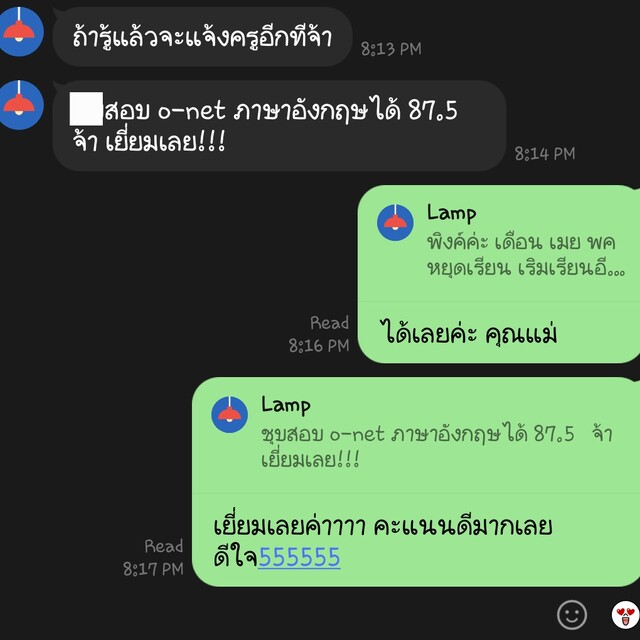This screenshot has height=640, width=640.
Task: View sender avatar beside the o-net 87.5 message
Action: coord(22,106)
